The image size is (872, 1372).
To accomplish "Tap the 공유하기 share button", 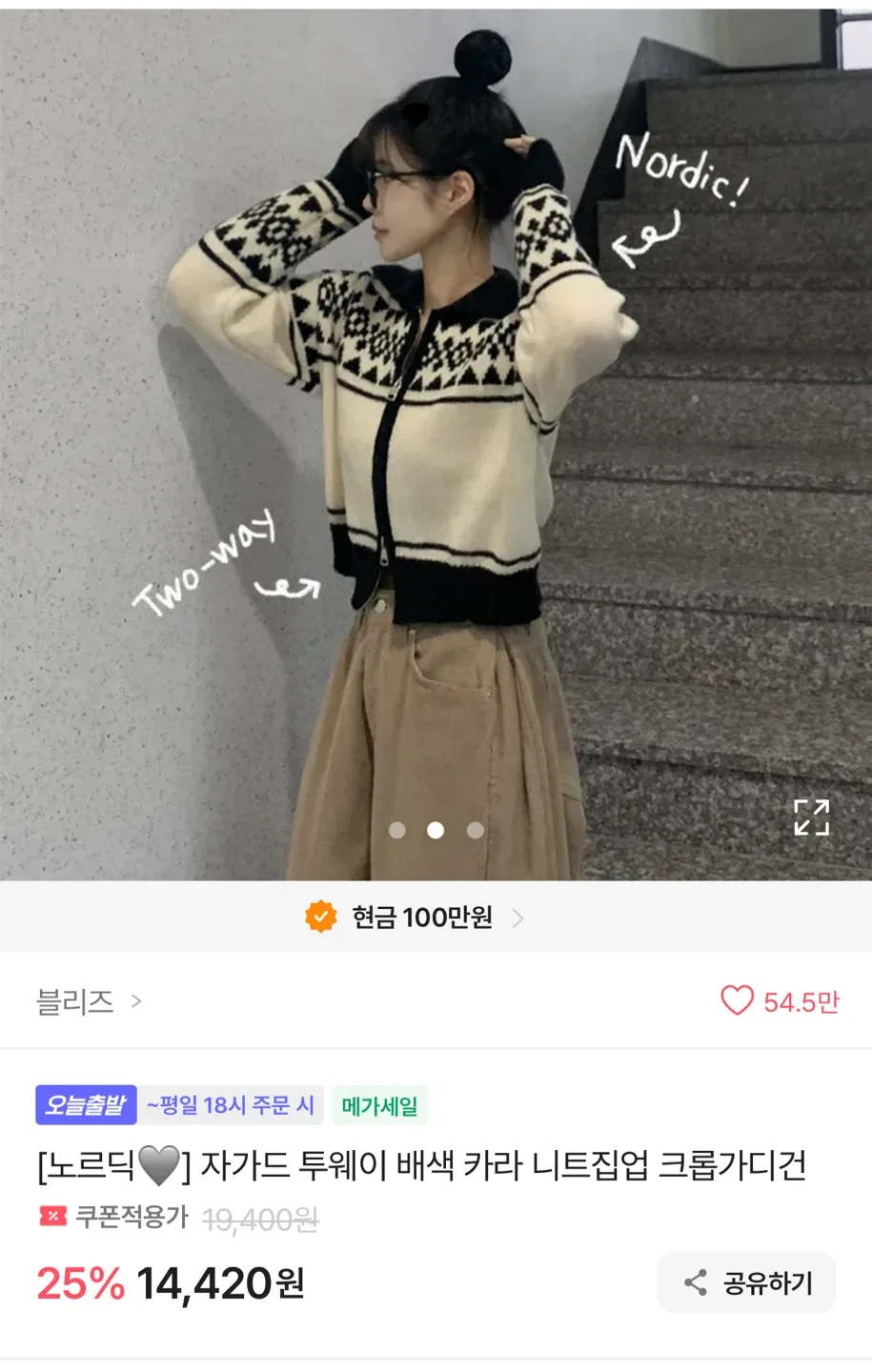I will [747, 1282].
